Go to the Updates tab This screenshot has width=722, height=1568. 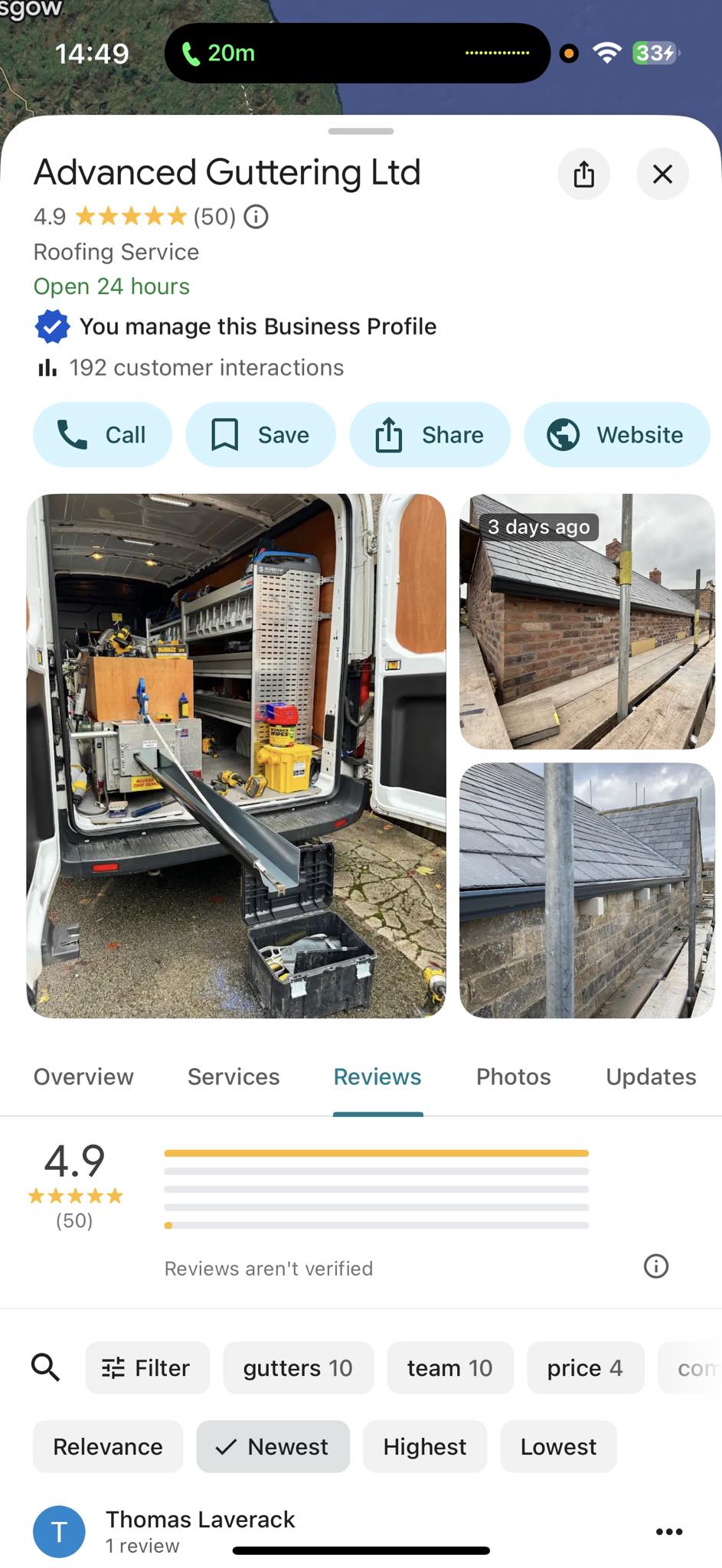click(x=651, y=1076)
